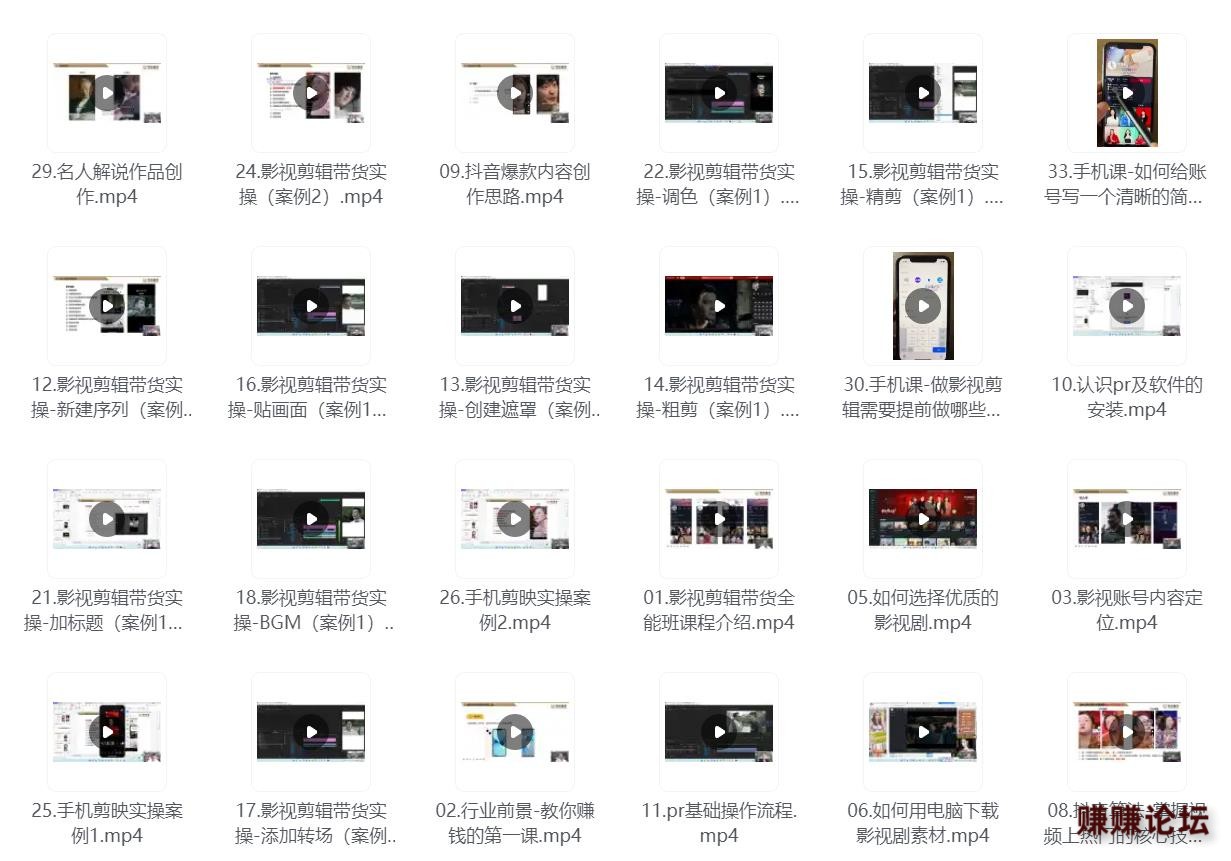Open 02.行业前景-教你赚钱的第一课.mp4

(515, 732)
